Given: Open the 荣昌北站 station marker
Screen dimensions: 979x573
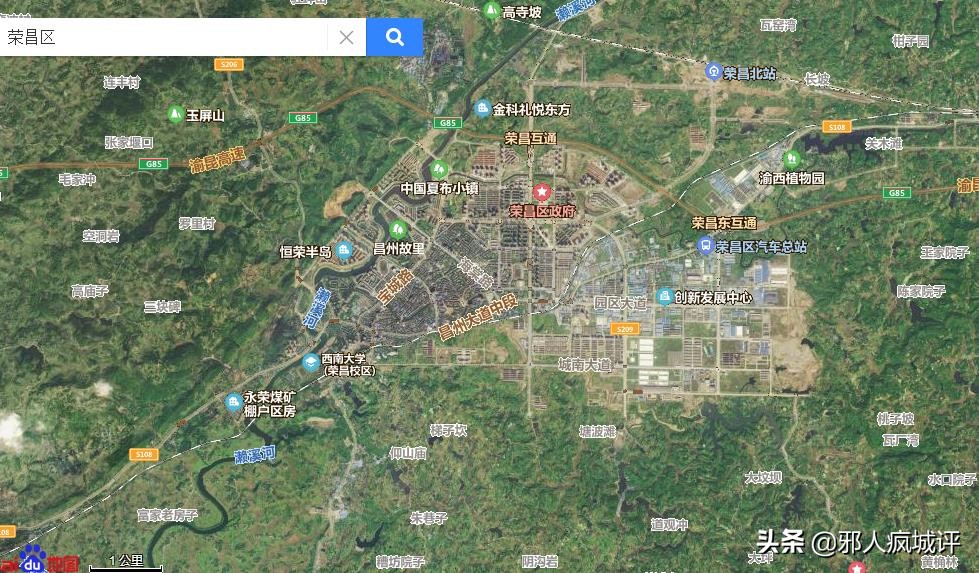Looking at the screenshot, I should click(713, 72).
